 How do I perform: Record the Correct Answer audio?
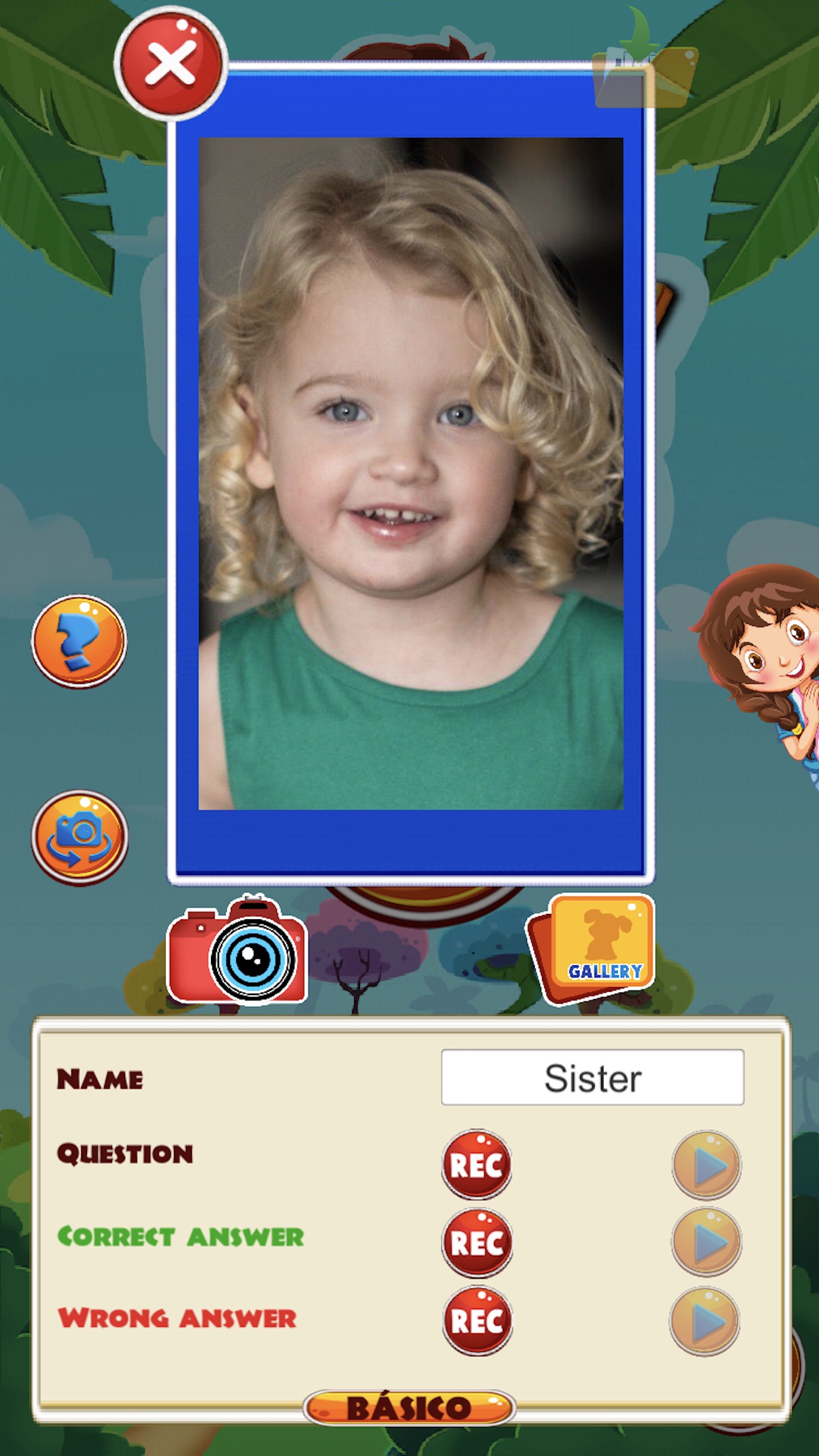click(477, 1243)
